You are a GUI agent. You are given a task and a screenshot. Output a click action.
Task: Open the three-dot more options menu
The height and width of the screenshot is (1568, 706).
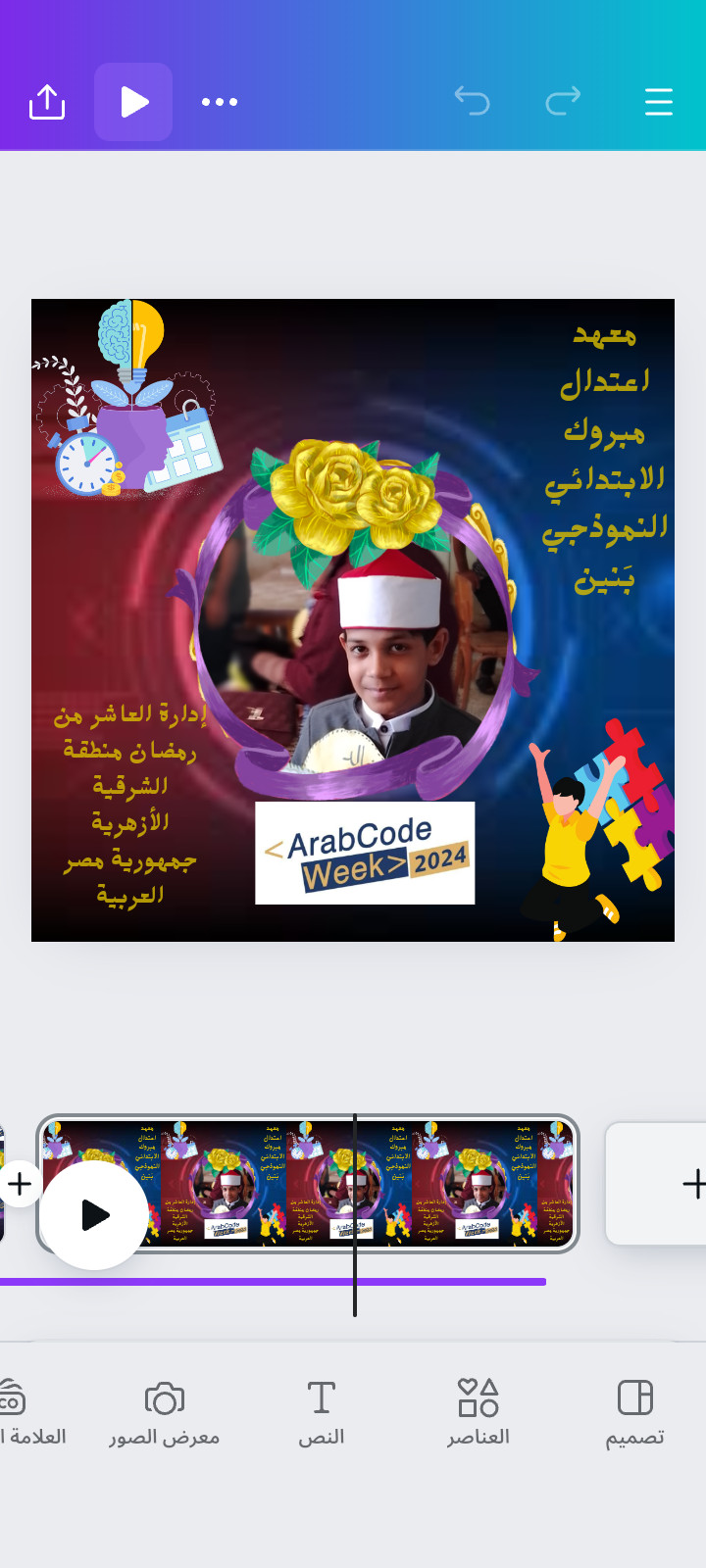(220, 102)
